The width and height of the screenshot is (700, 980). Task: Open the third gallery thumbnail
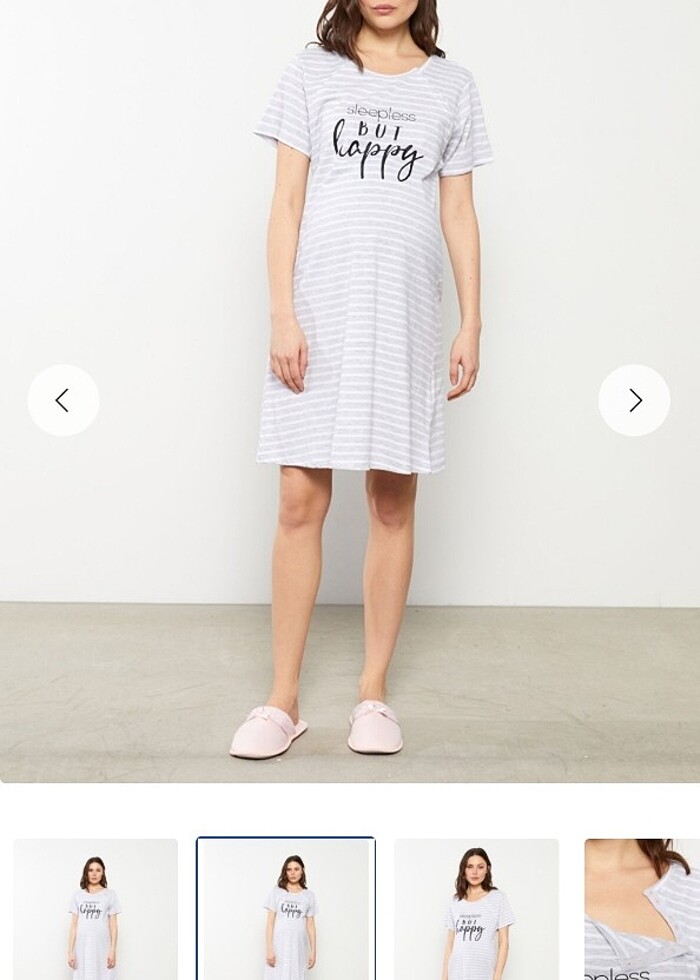[x=476, y=908]
